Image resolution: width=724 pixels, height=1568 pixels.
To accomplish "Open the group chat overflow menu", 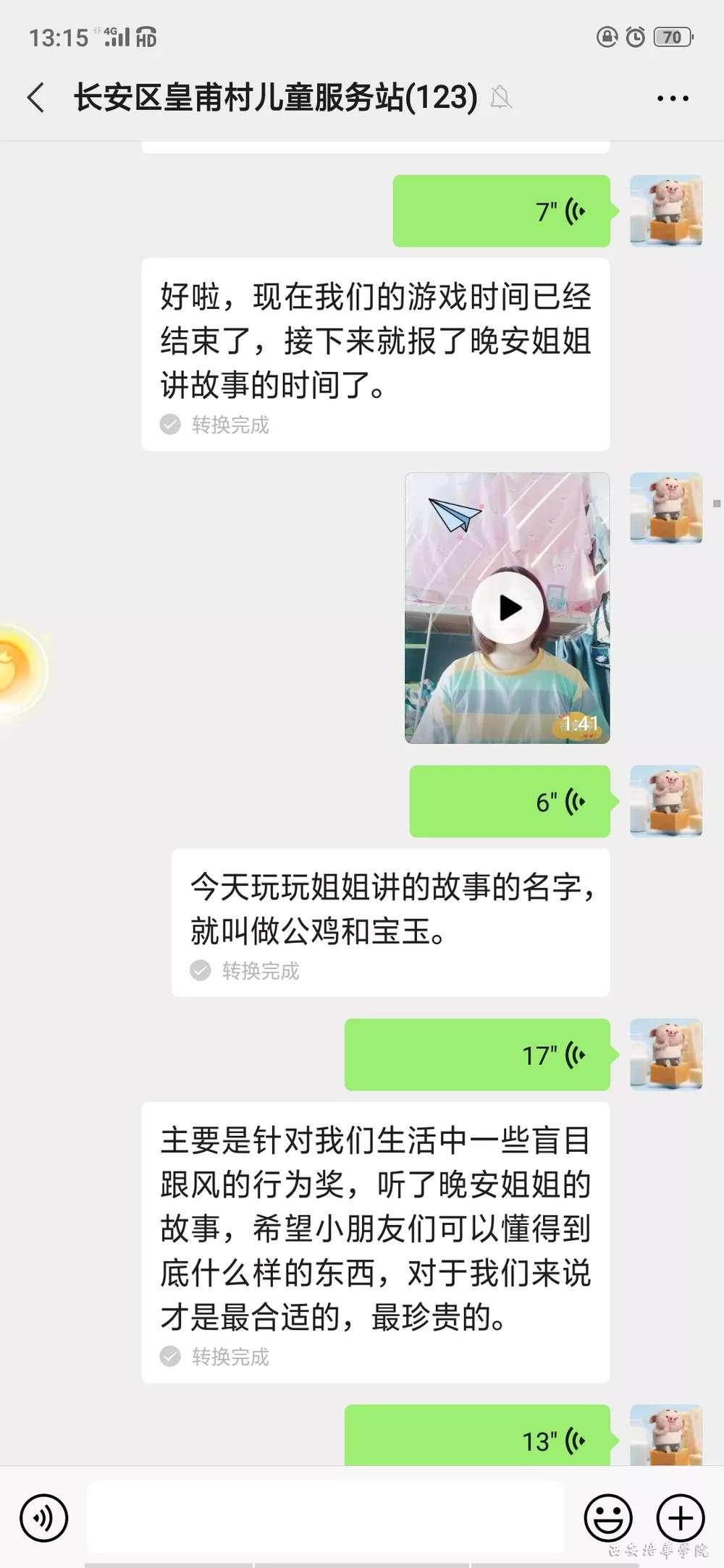I will pos(672,98).
